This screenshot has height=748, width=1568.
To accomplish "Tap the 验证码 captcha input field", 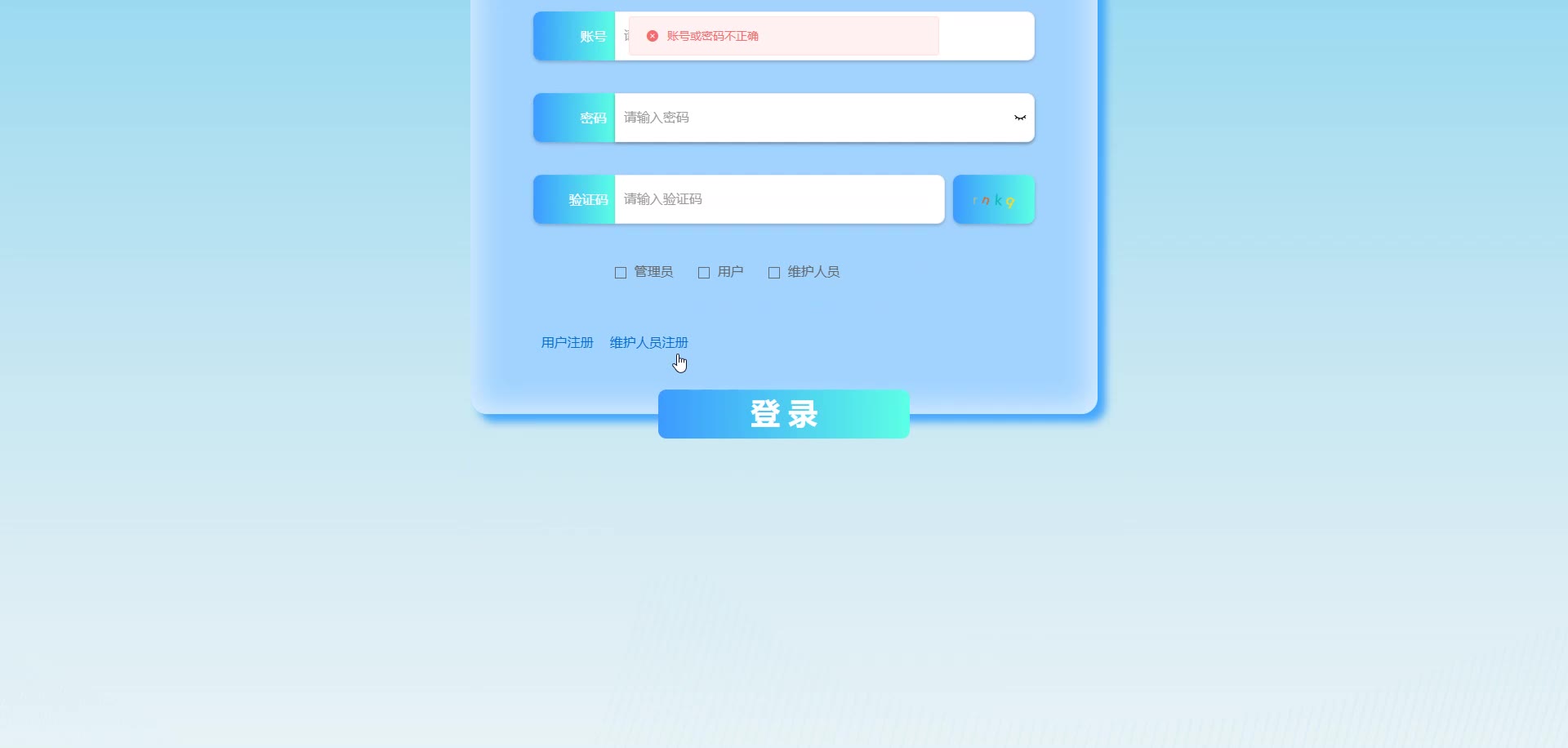I will coord(779,199).
